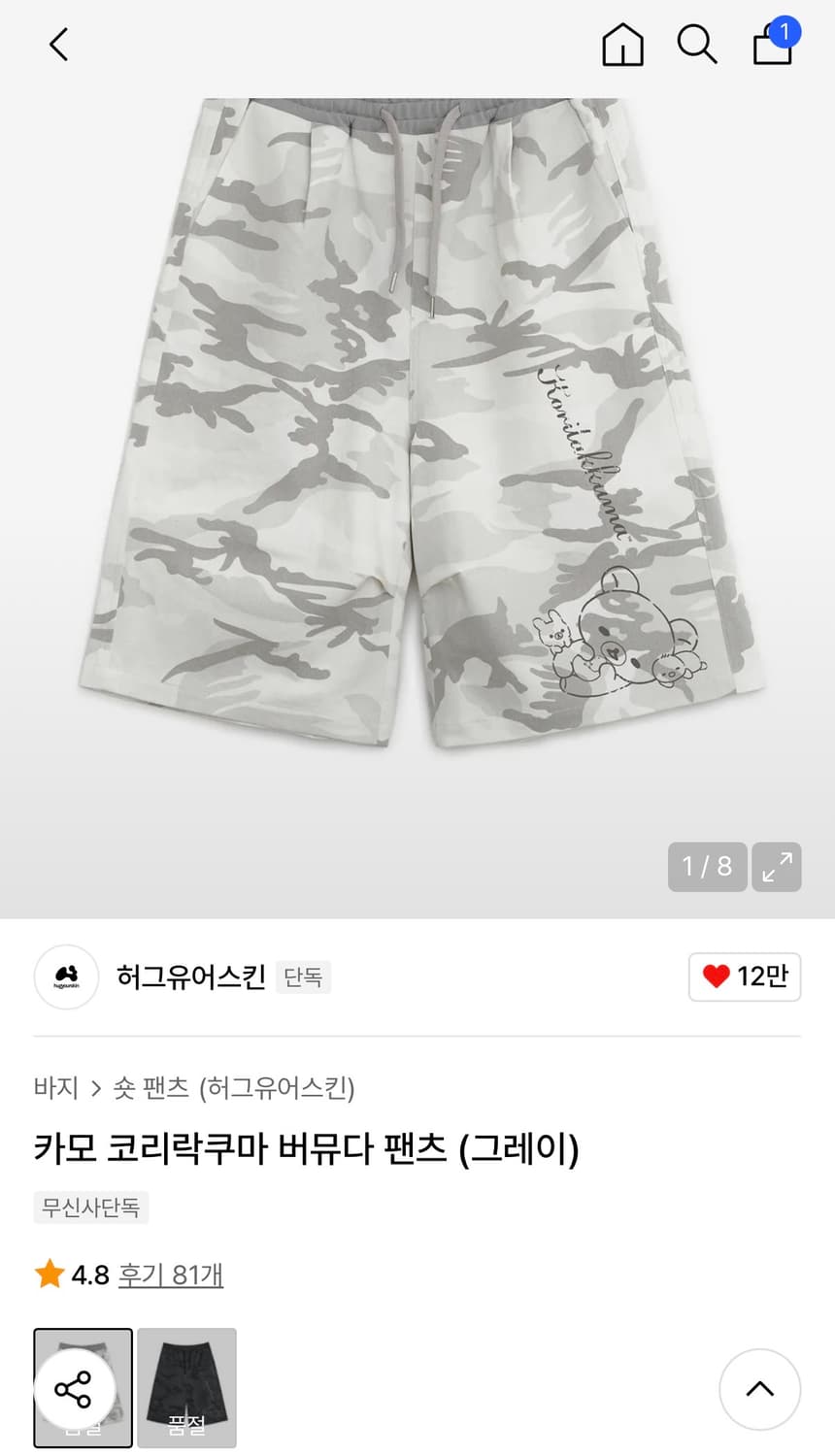
Task: Open search using the magnifier icon
Action: point(697,44)
